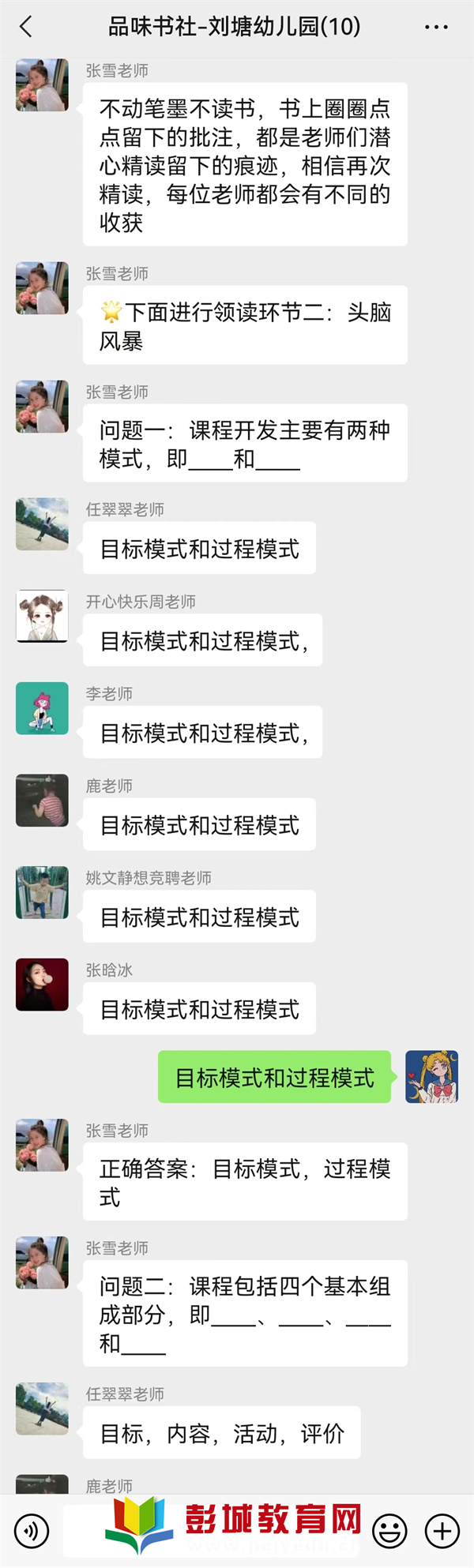Viewport: 474px width, 1568px height.
Task: Open my own Sailor Moon avatar
Action: point(431,1077)
